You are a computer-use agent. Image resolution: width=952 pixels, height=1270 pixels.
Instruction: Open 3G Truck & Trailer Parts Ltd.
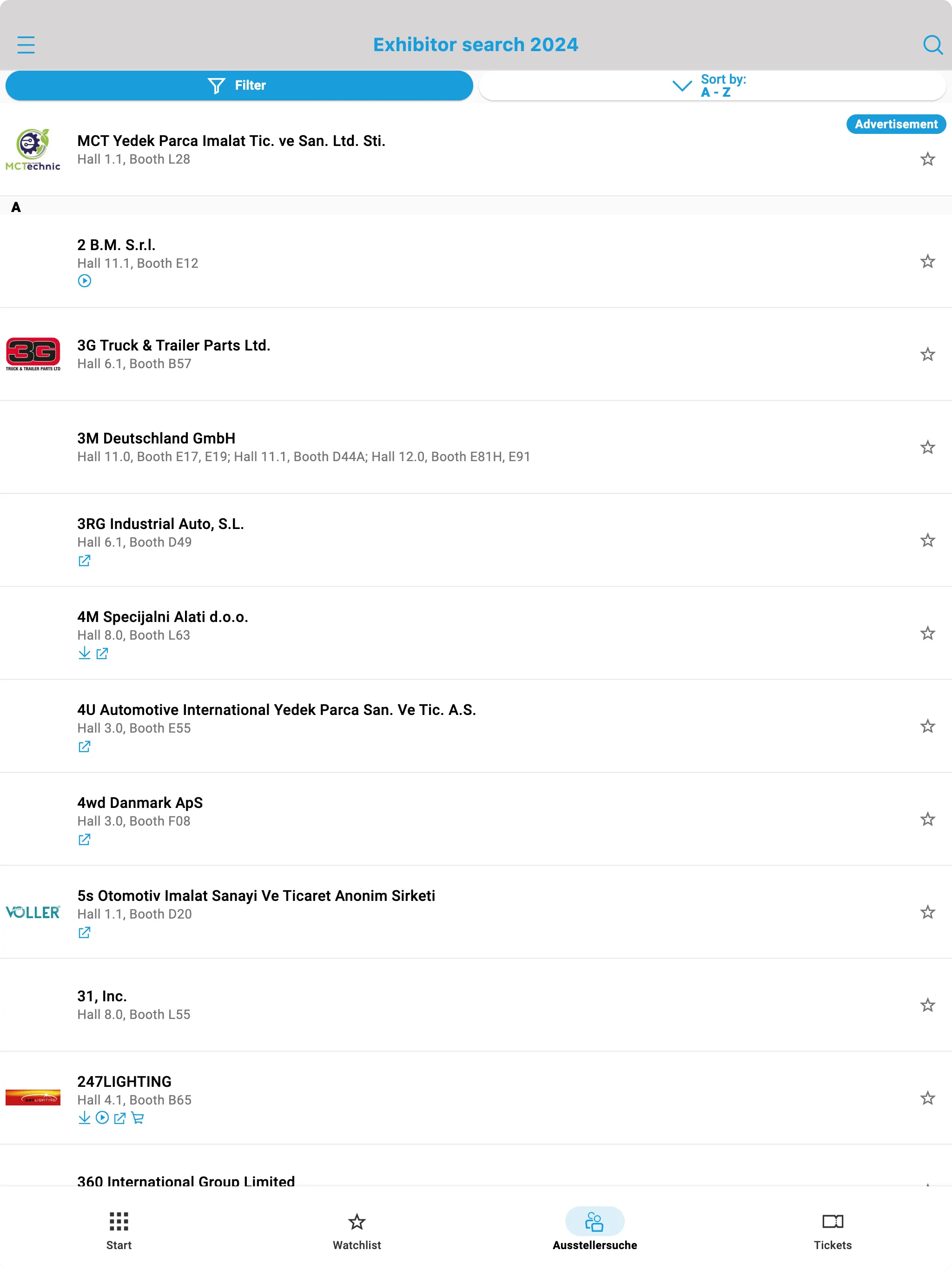pos(173,354)
